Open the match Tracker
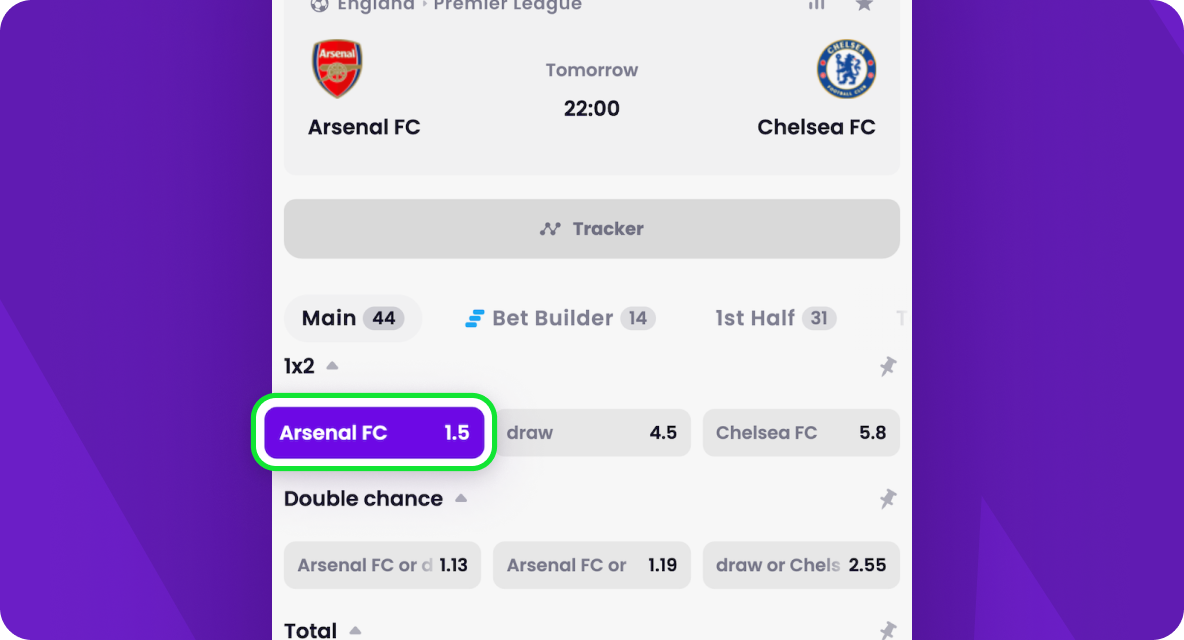Viewport: 1184px width, 640px height. tap(591, 228)
